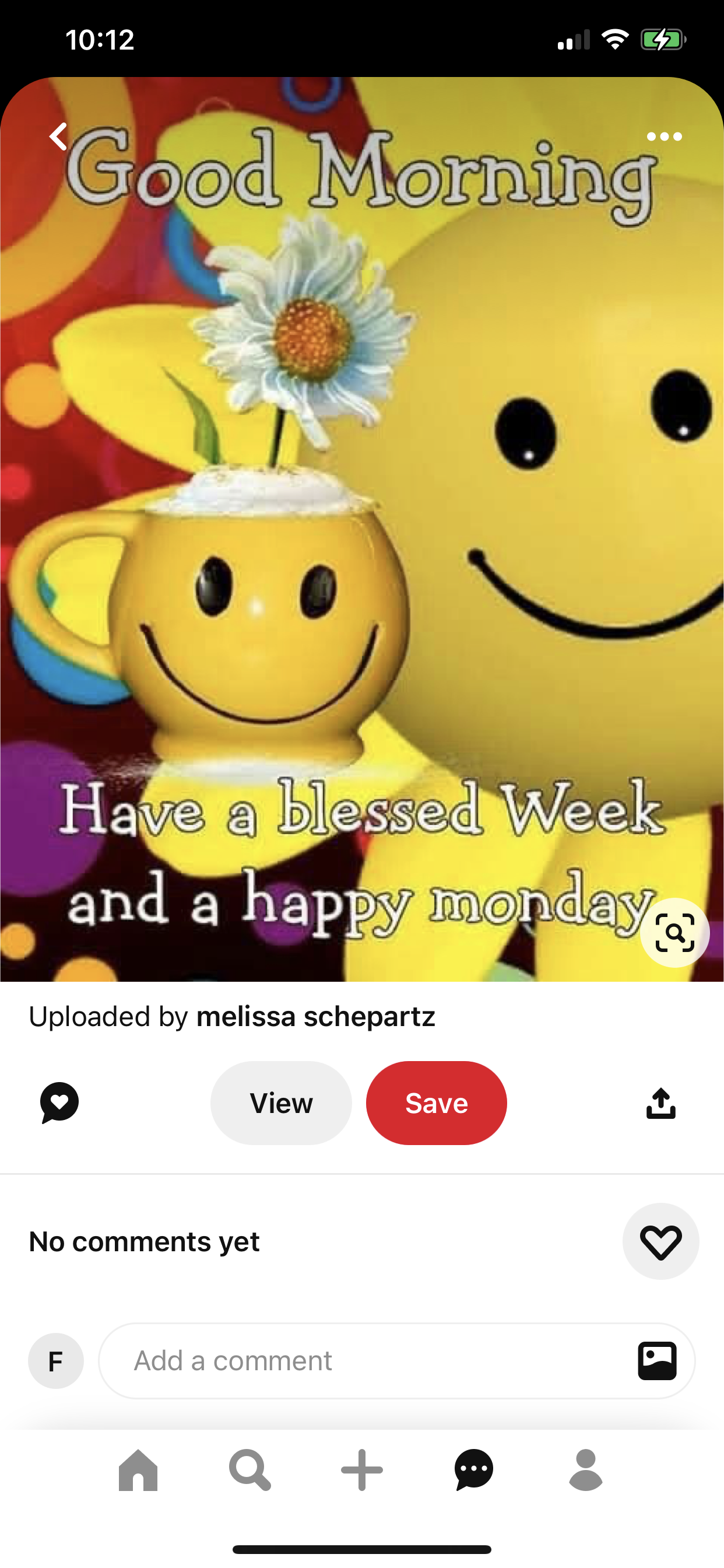Switch to the Home tab
Screen dimensions: 724x1568
(138, 1470)
